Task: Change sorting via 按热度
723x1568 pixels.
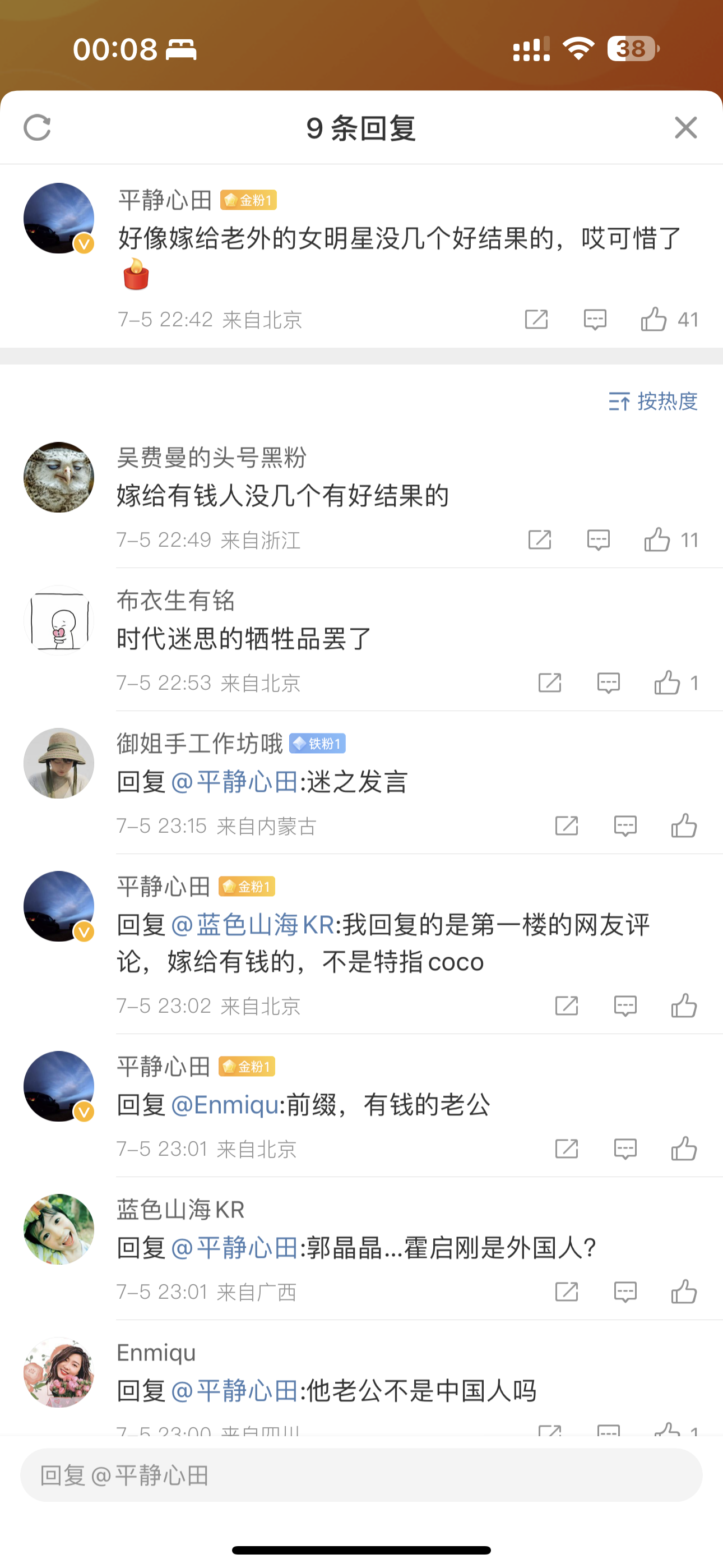Action: 653,401
